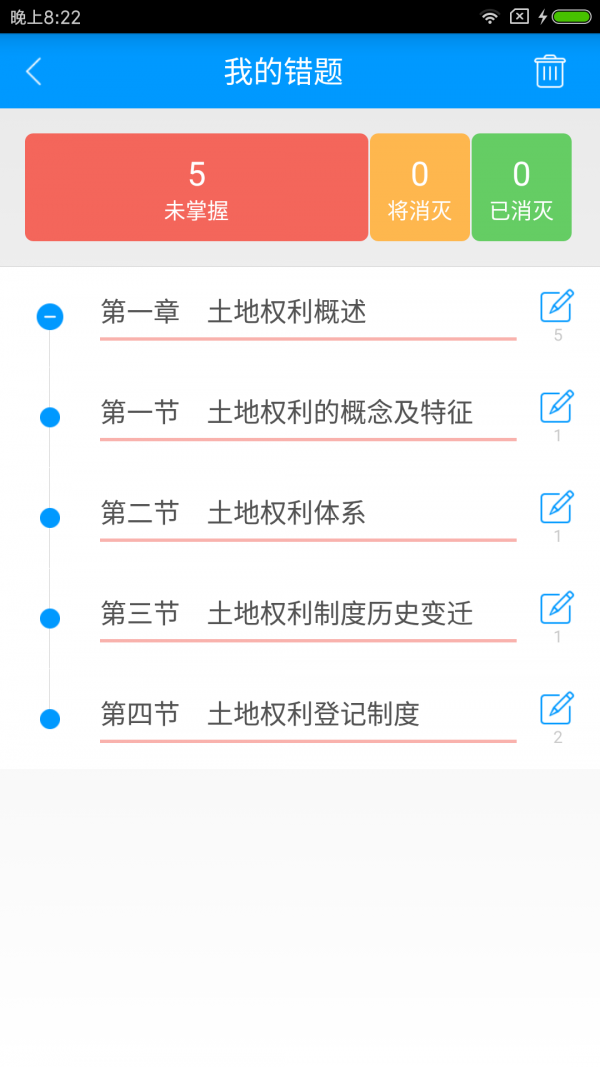Select the orange 将消灭 tile
Image resolution: width=600 pixels, height=1067 pixels.
[420, 187]
